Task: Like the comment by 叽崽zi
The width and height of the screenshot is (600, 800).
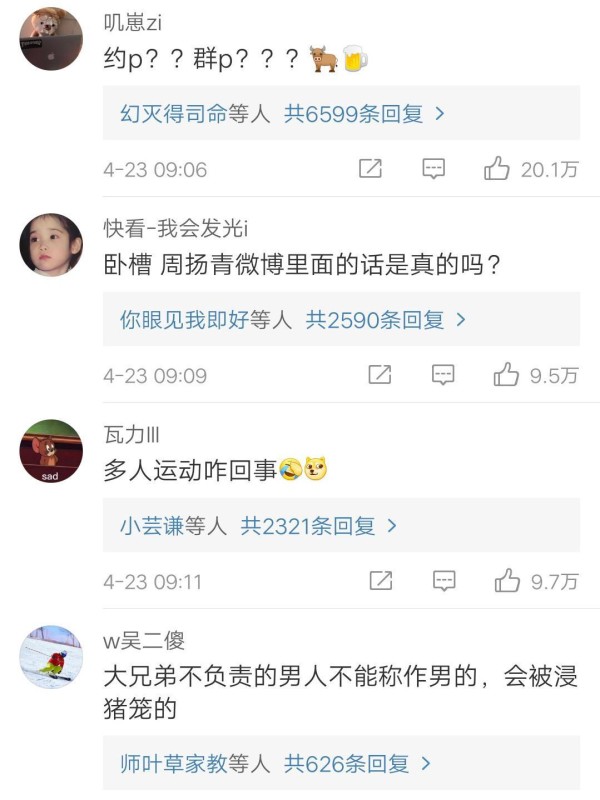Action: 497,169
